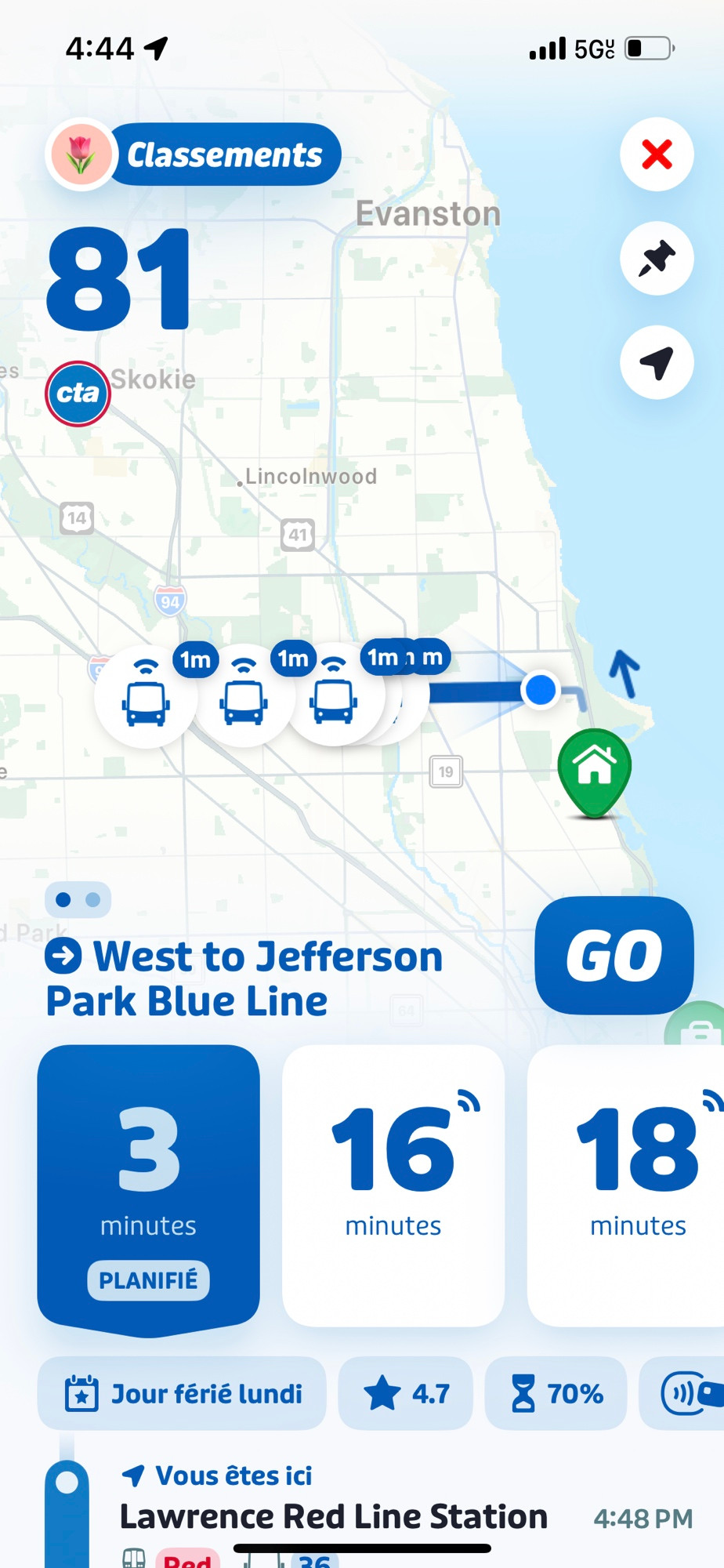Open the Jour férié lundi chip

[182, 1393]
